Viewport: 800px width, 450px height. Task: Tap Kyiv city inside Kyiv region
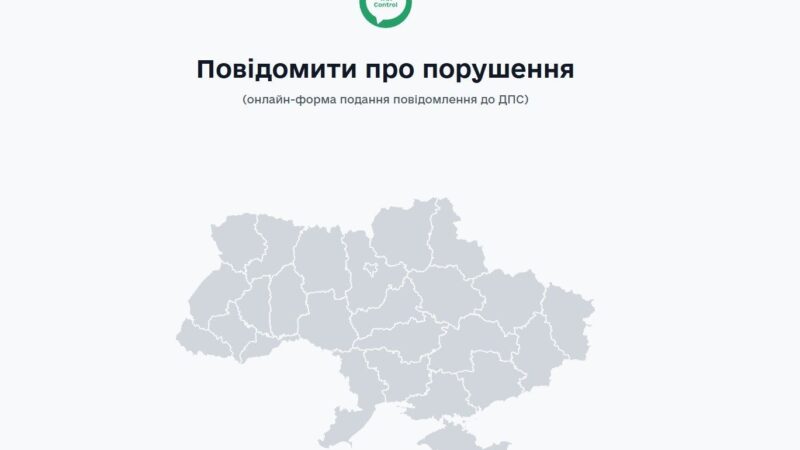click(x=372, y=268)
